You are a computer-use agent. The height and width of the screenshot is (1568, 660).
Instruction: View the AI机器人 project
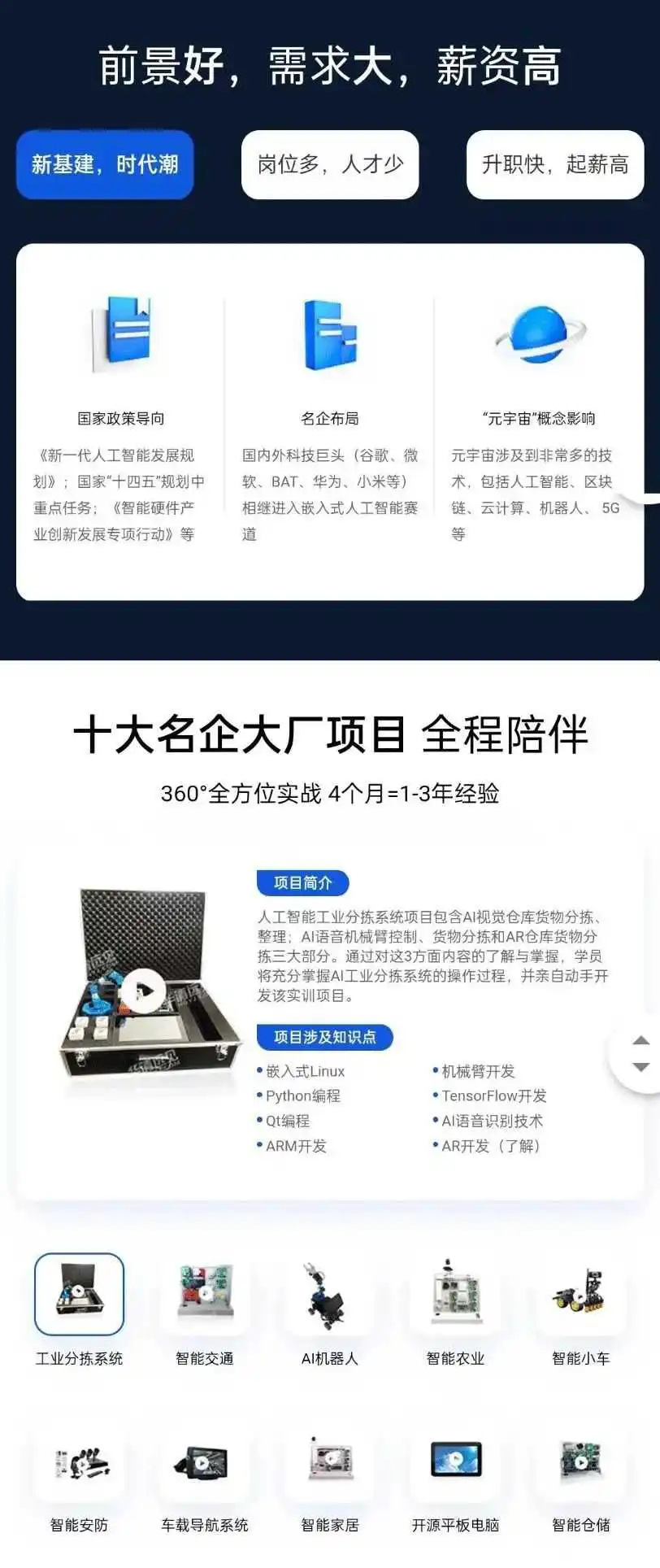(329, 1295)
